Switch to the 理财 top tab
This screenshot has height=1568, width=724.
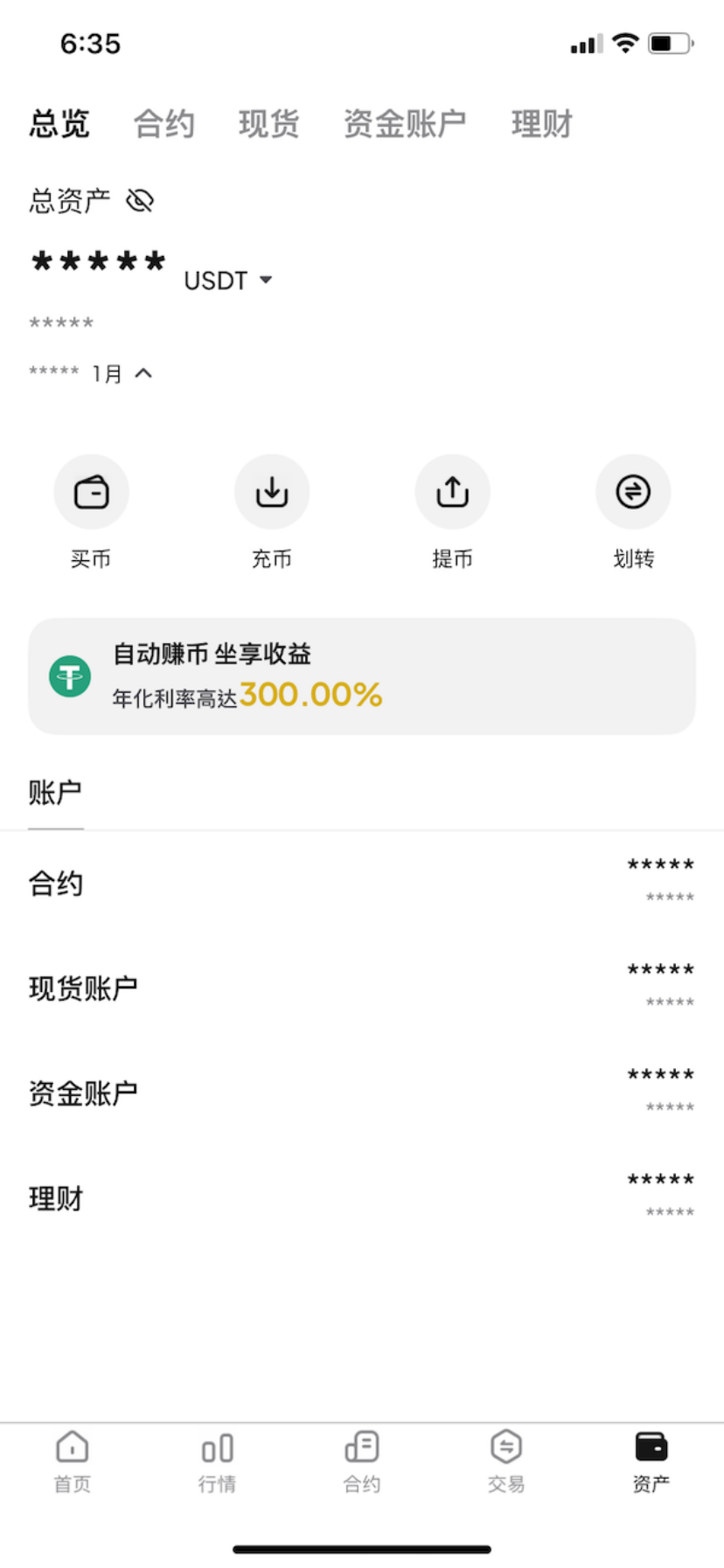[x=541, y=124]
